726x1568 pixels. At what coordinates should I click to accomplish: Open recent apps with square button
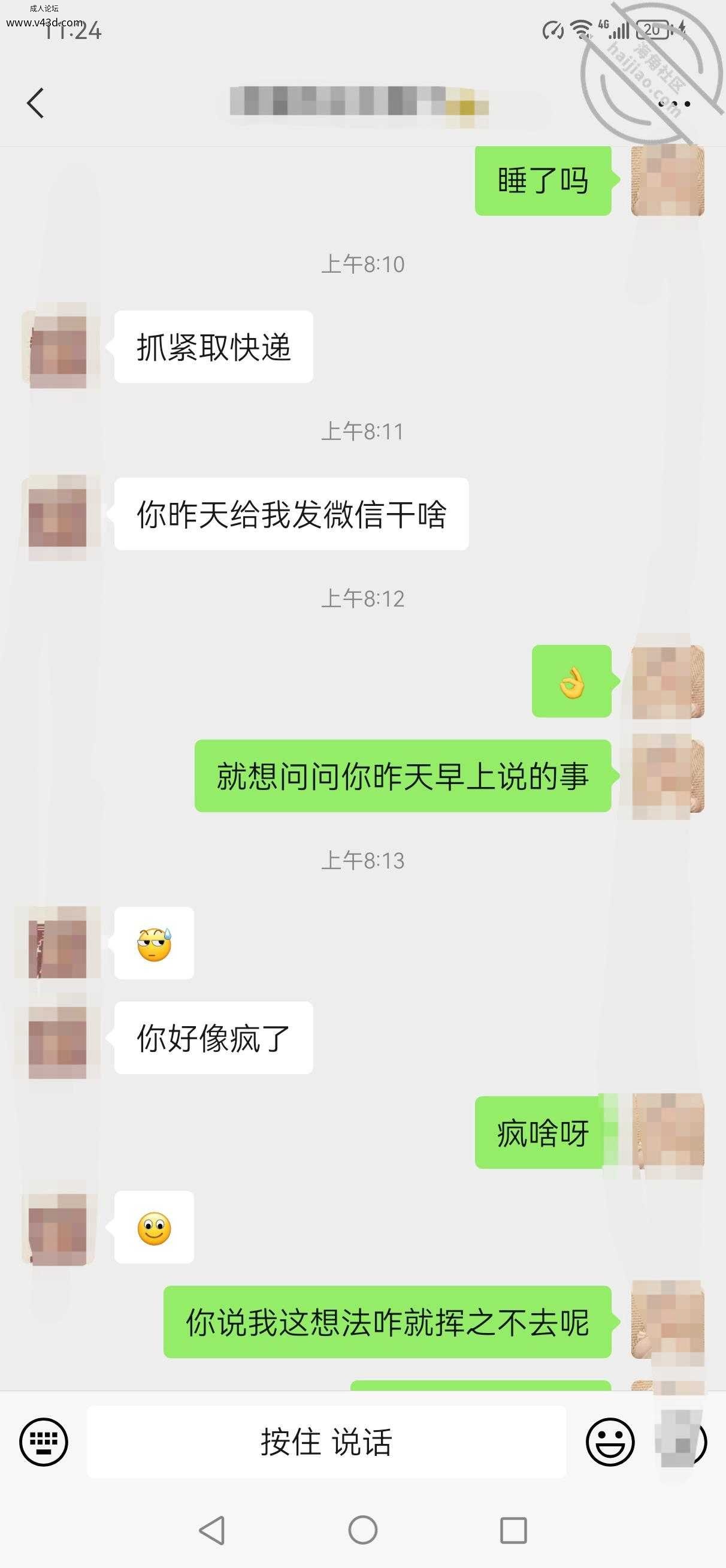(513, 1530)
